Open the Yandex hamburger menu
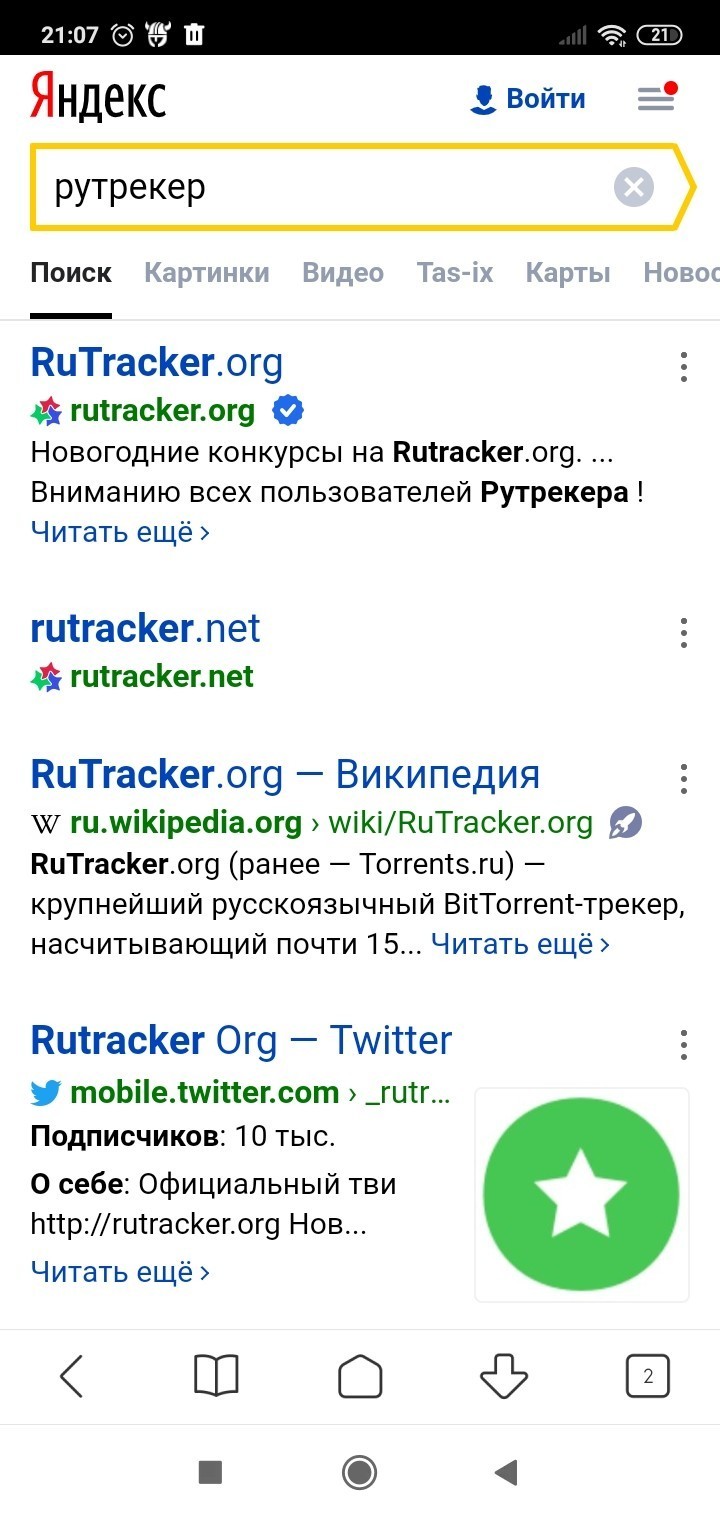This screenshot has height=1520, width=720. pyautogui.click(x=657, y=97)
